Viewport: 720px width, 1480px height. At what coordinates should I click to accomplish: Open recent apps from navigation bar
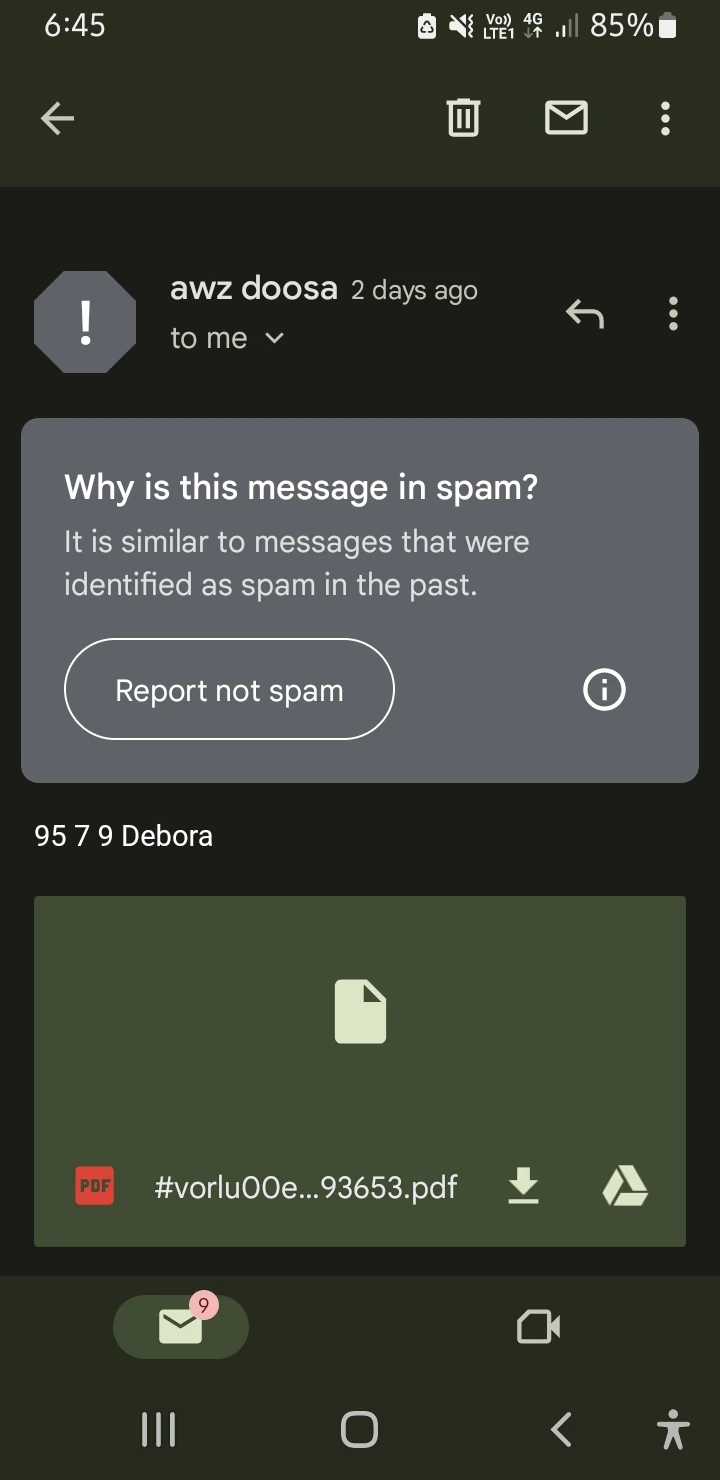click(158, 1429)
